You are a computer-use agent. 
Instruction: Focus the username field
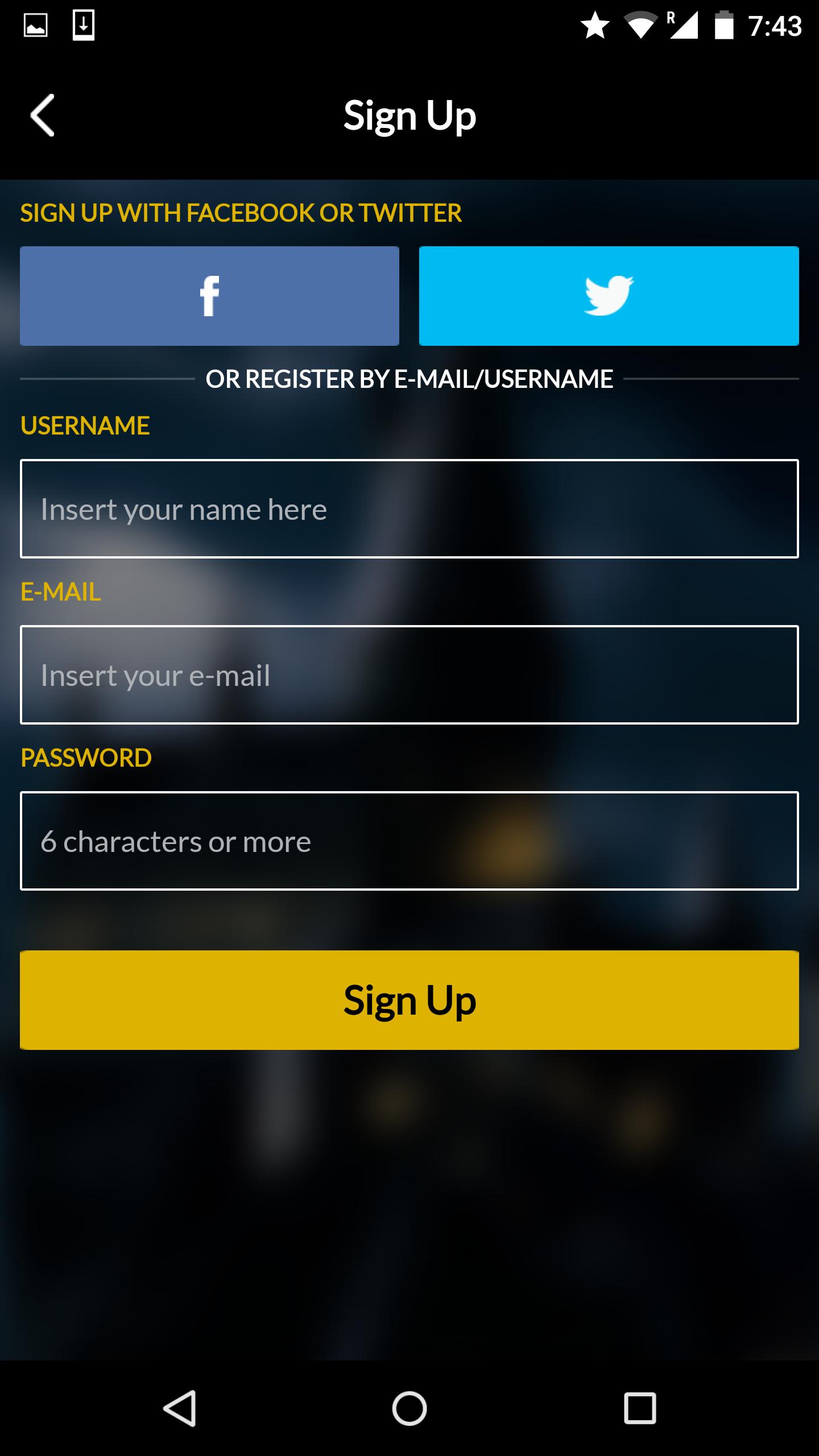[409, 508]
